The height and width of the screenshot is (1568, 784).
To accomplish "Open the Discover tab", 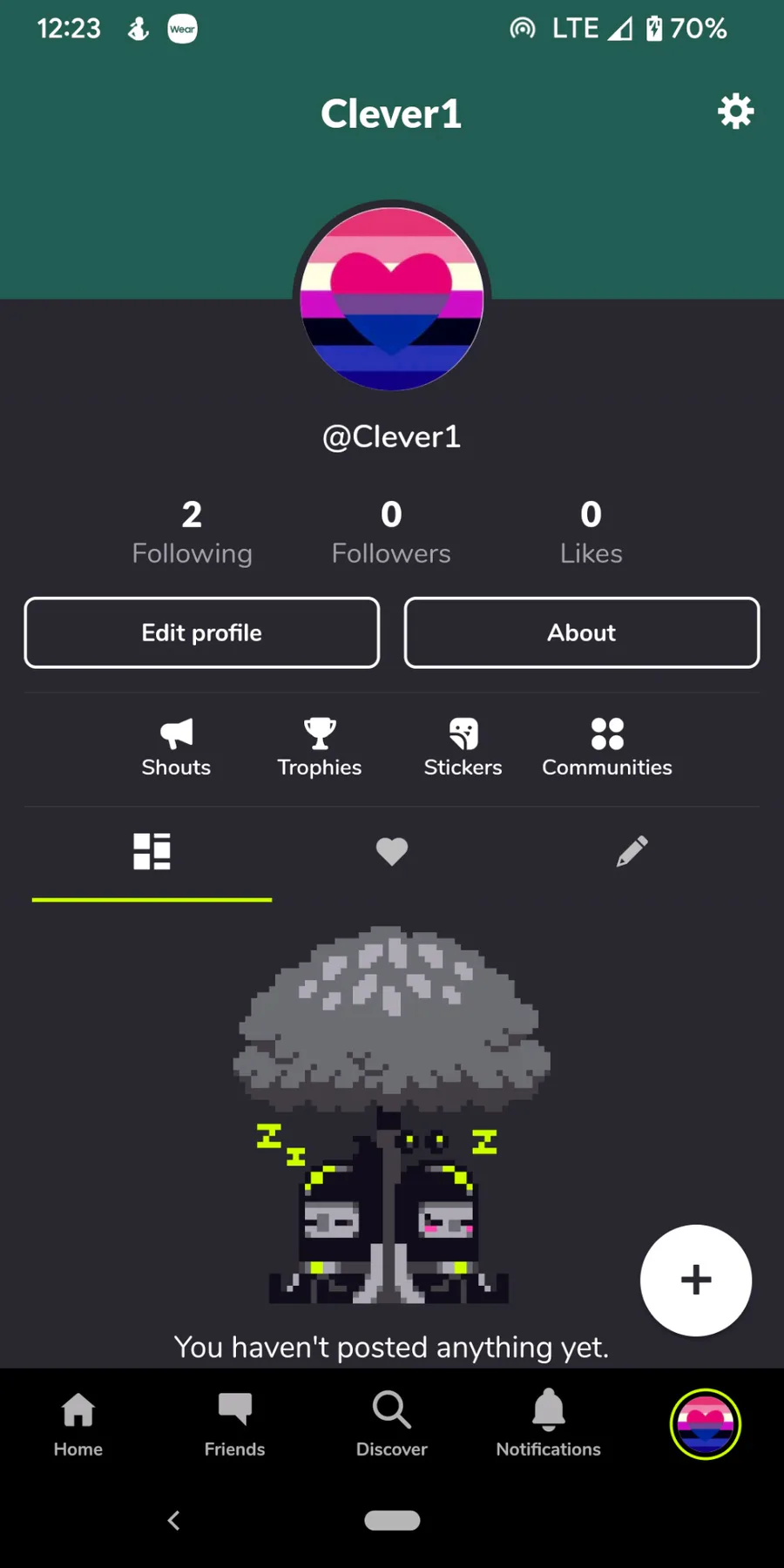I will point(391,1423).
